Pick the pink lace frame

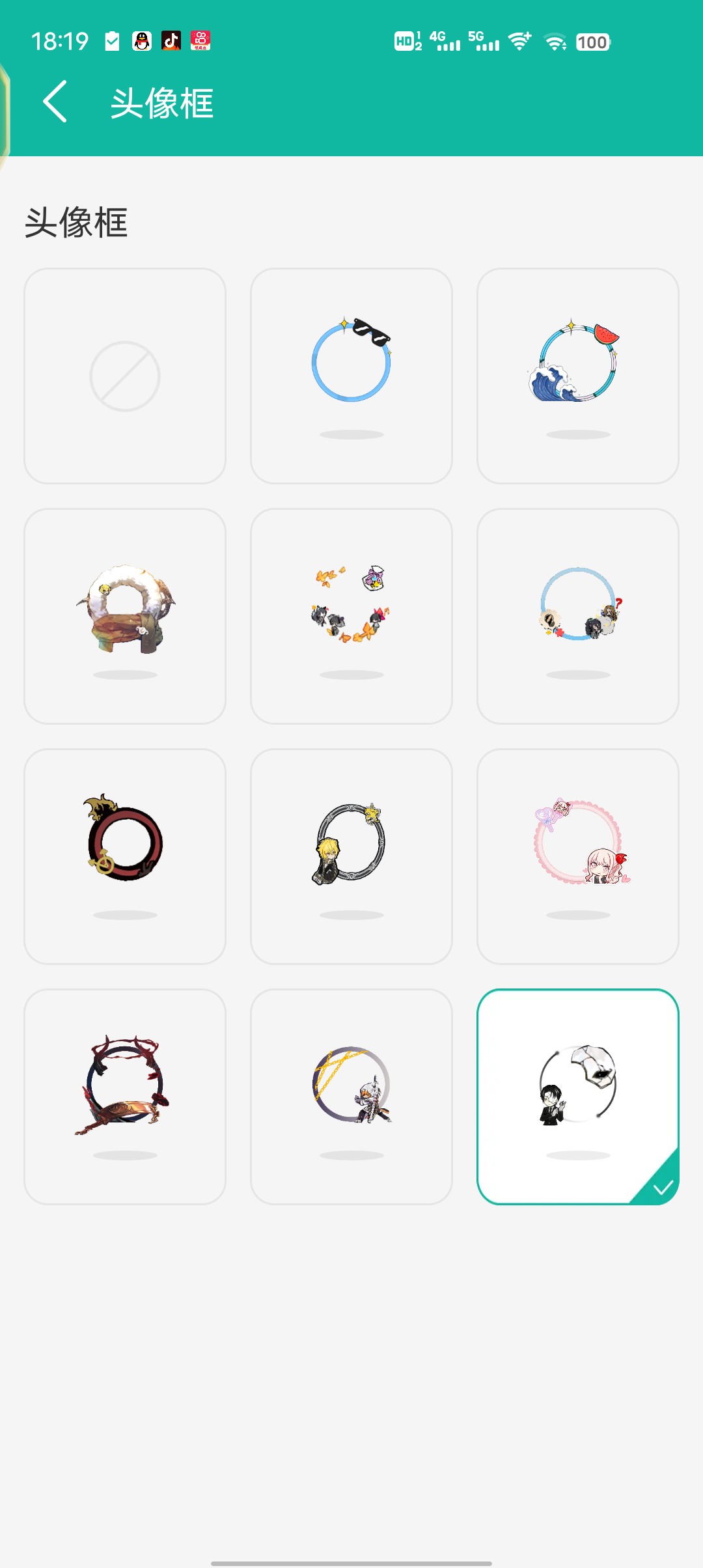(578, 856)
